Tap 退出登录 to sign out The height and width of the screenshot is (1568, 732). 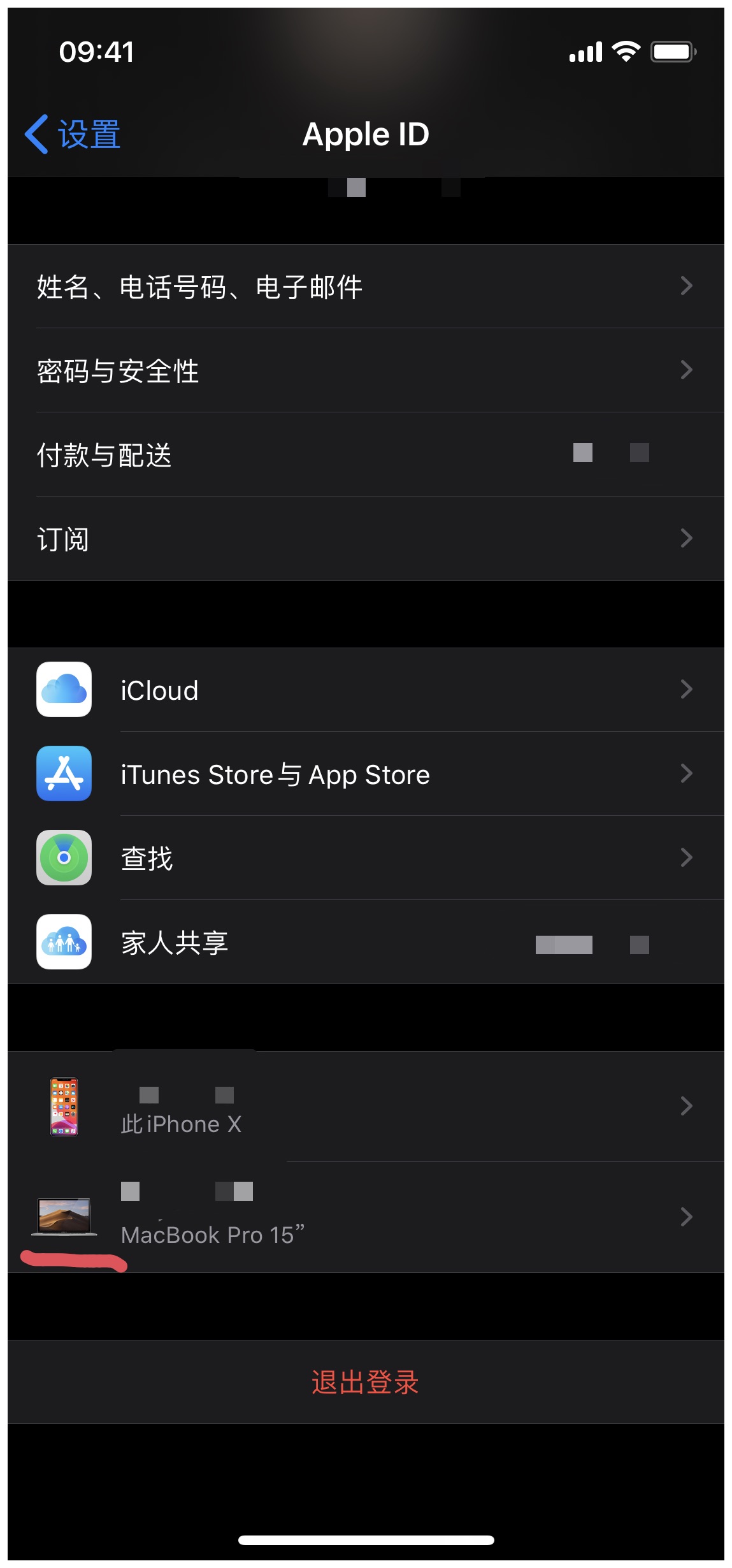(365, 1382)
